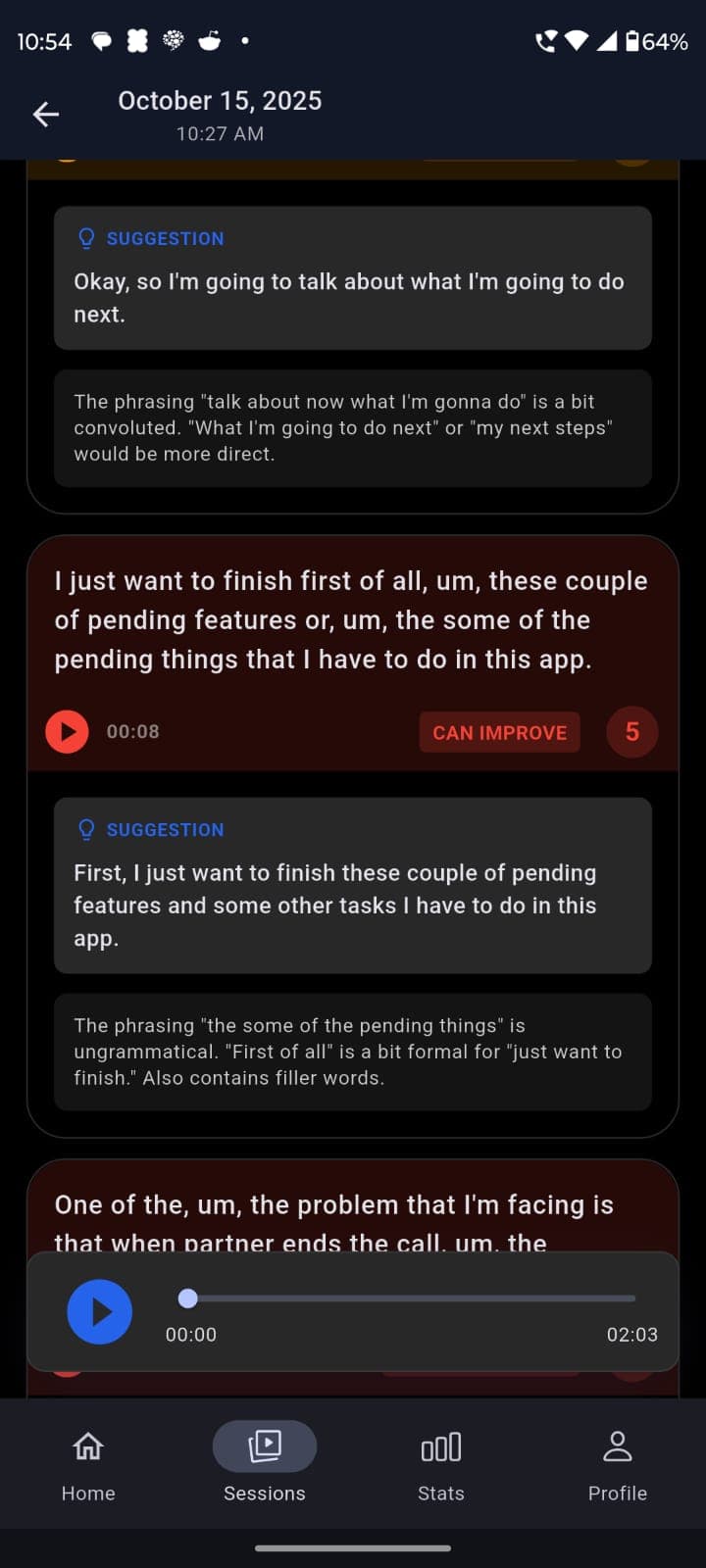Start playback in the bottom audio player
706x1568 pixels.
tap(99, 1311)
